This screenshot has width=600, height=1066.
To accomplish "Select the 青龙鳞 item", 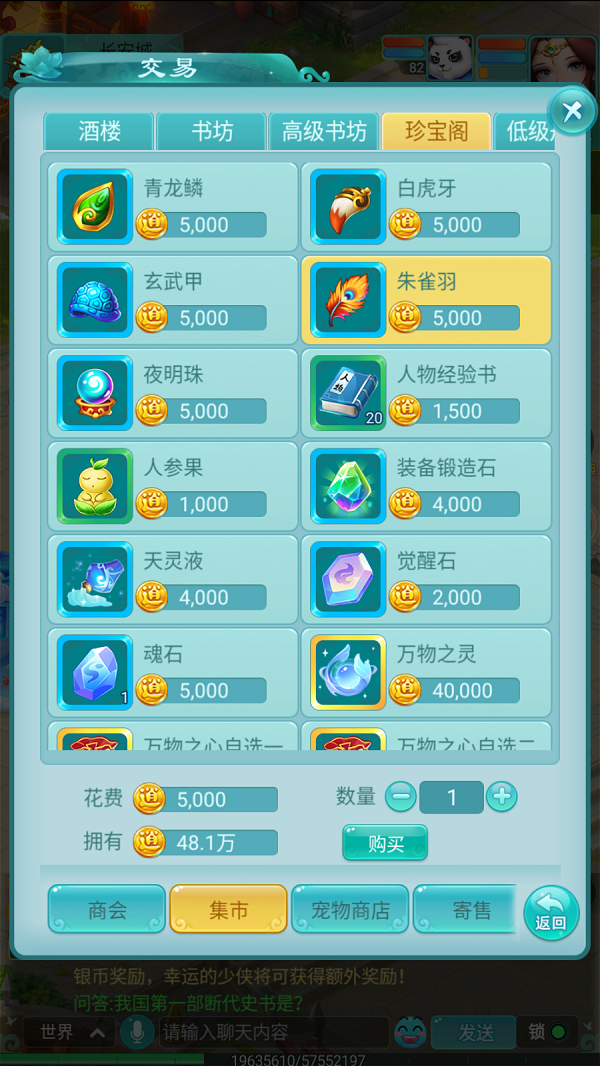I will [173, 206].
